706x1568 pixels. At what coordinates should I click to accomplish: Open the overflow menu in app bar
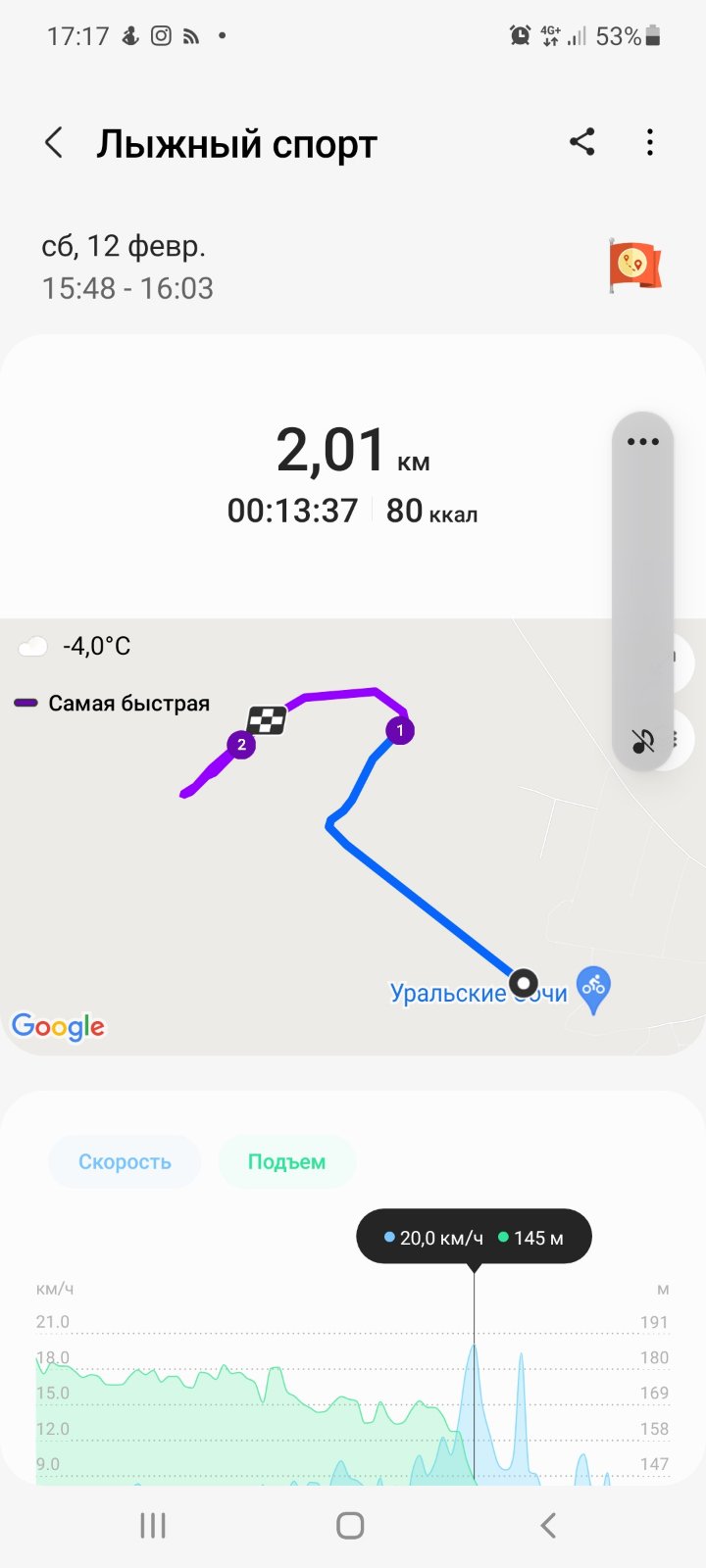[x=649, y=143]
